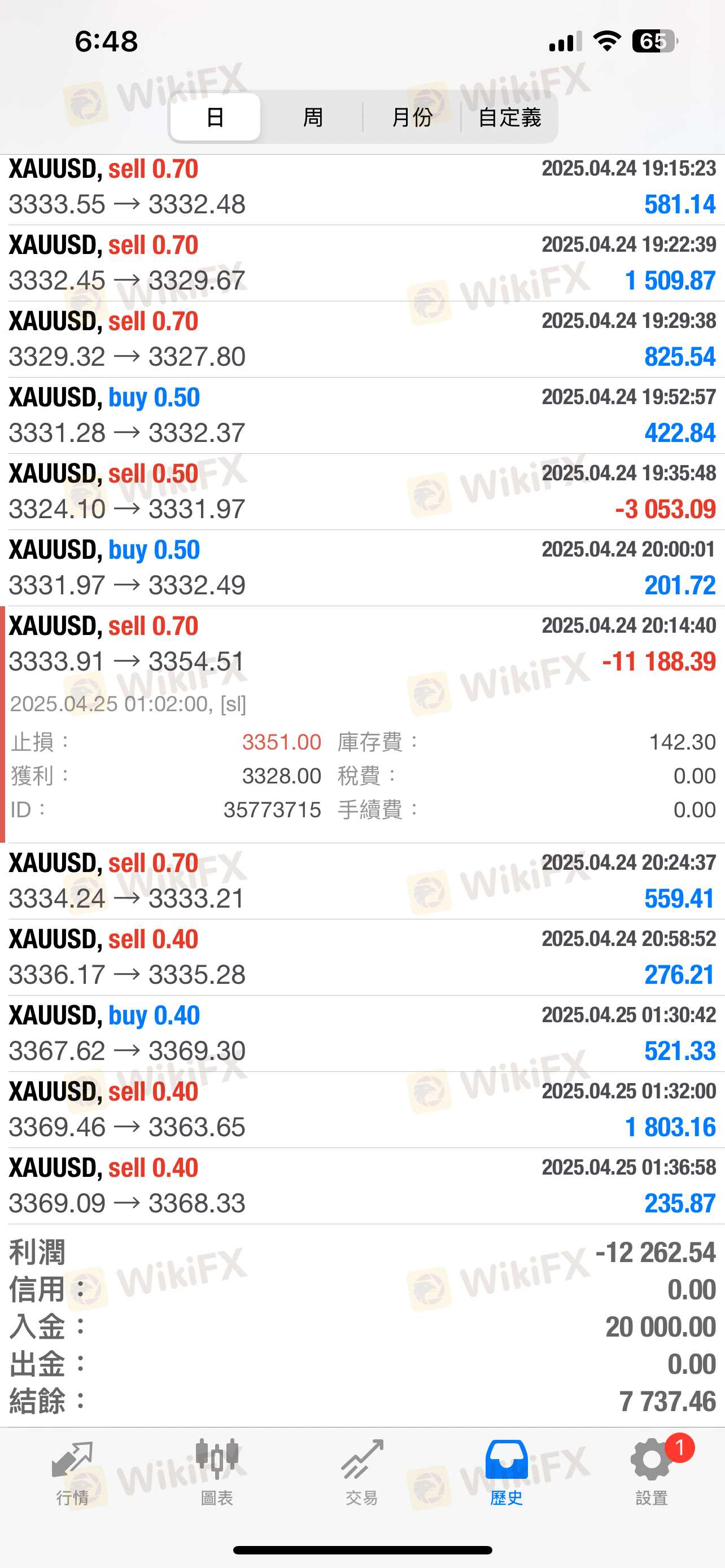This screenshot has height=1568, width=725.
Task: Switch to the 月份 (month) period
Action: [x=412, y=117]
